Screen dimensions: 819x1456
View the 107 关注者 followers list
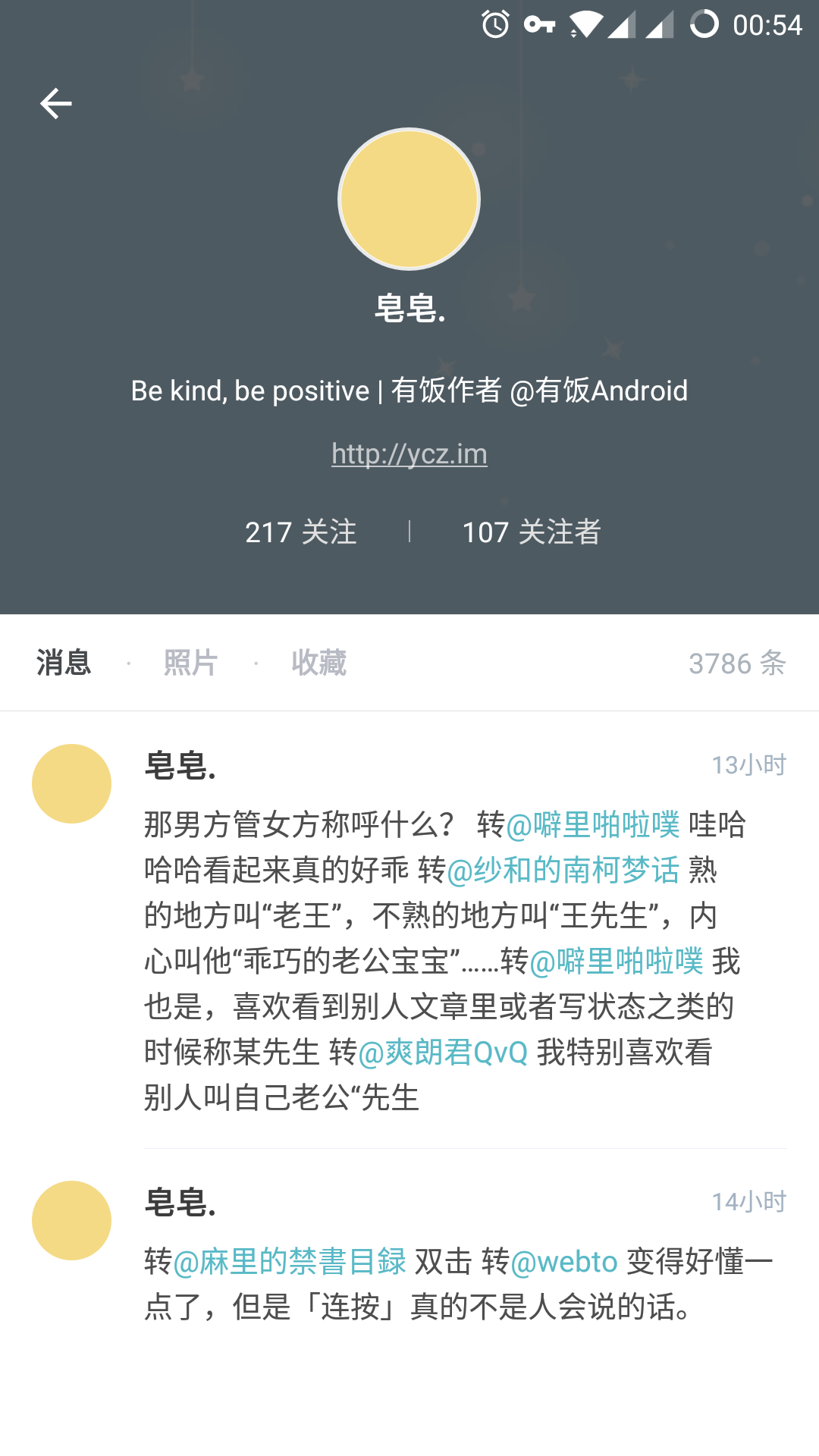pyautogui.click(x=531, y=532)
